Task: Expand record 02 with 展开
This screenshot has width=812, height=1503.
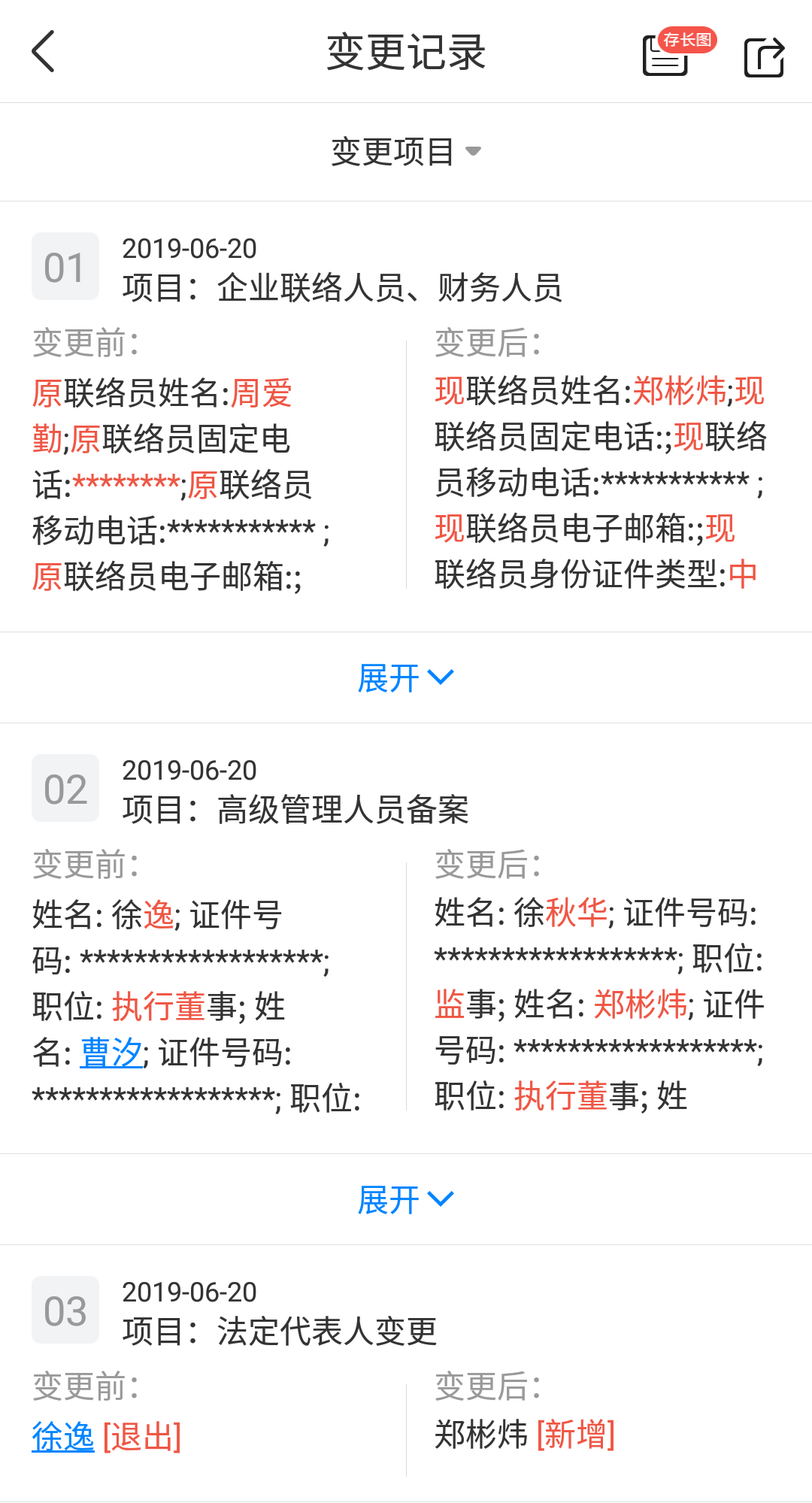Action: click(x=406, y=1199)
